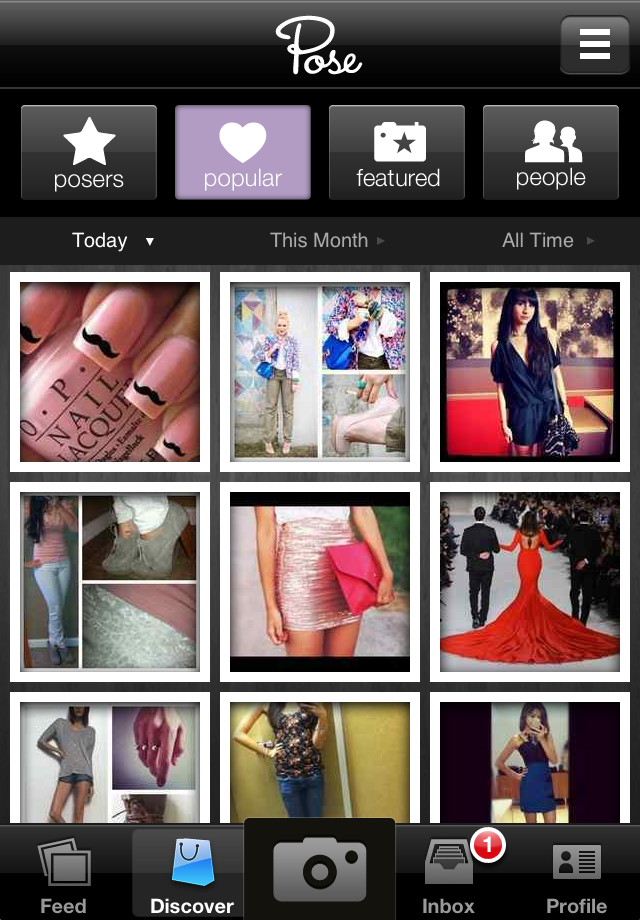Image resolution: width=640 pixels, height=920 pixels.
Task: Browse the people category
Action: pos(551,153)
